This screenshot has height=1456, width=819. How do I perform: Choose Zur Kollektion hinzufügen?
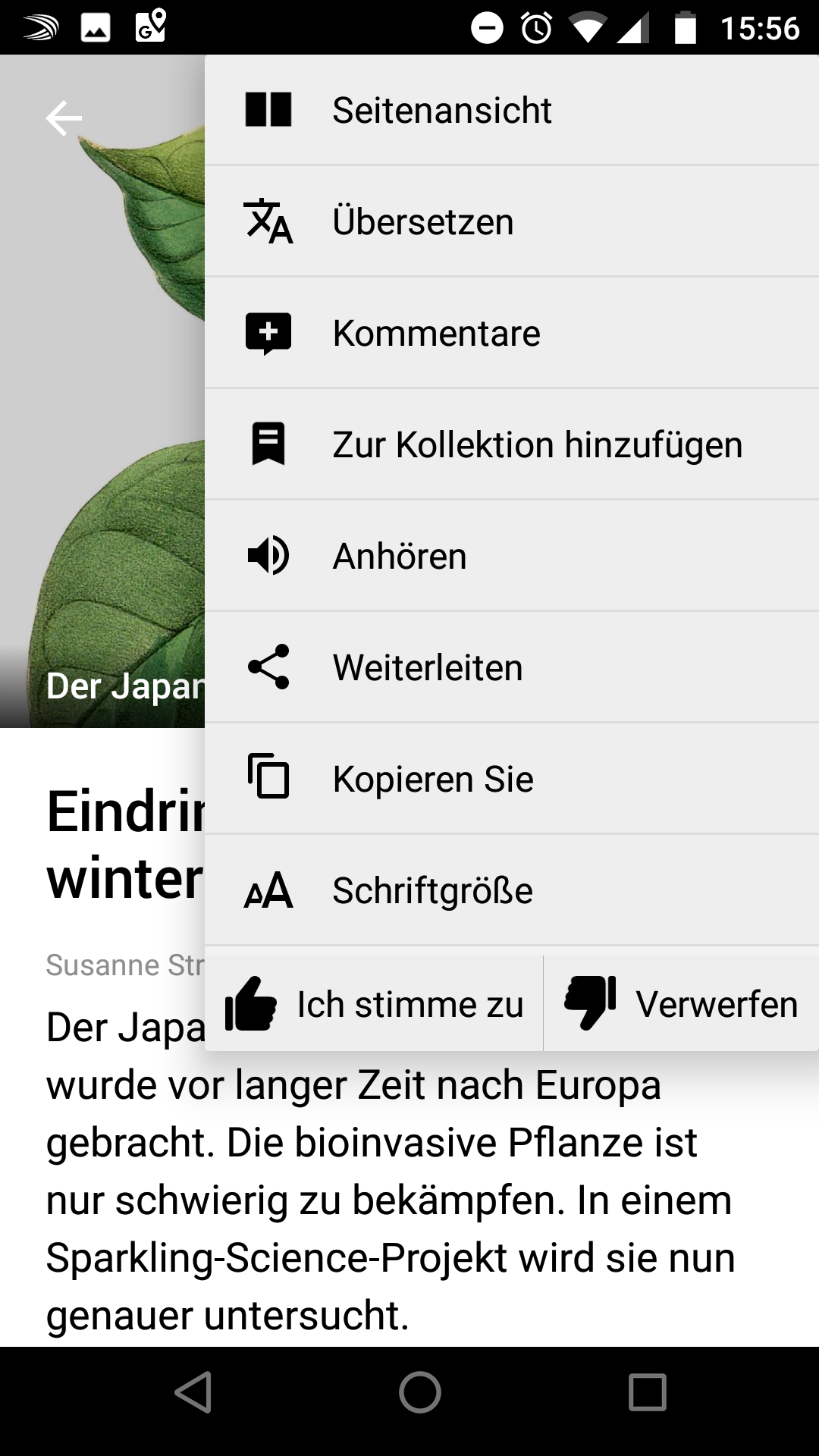click(x=511, y=445)
